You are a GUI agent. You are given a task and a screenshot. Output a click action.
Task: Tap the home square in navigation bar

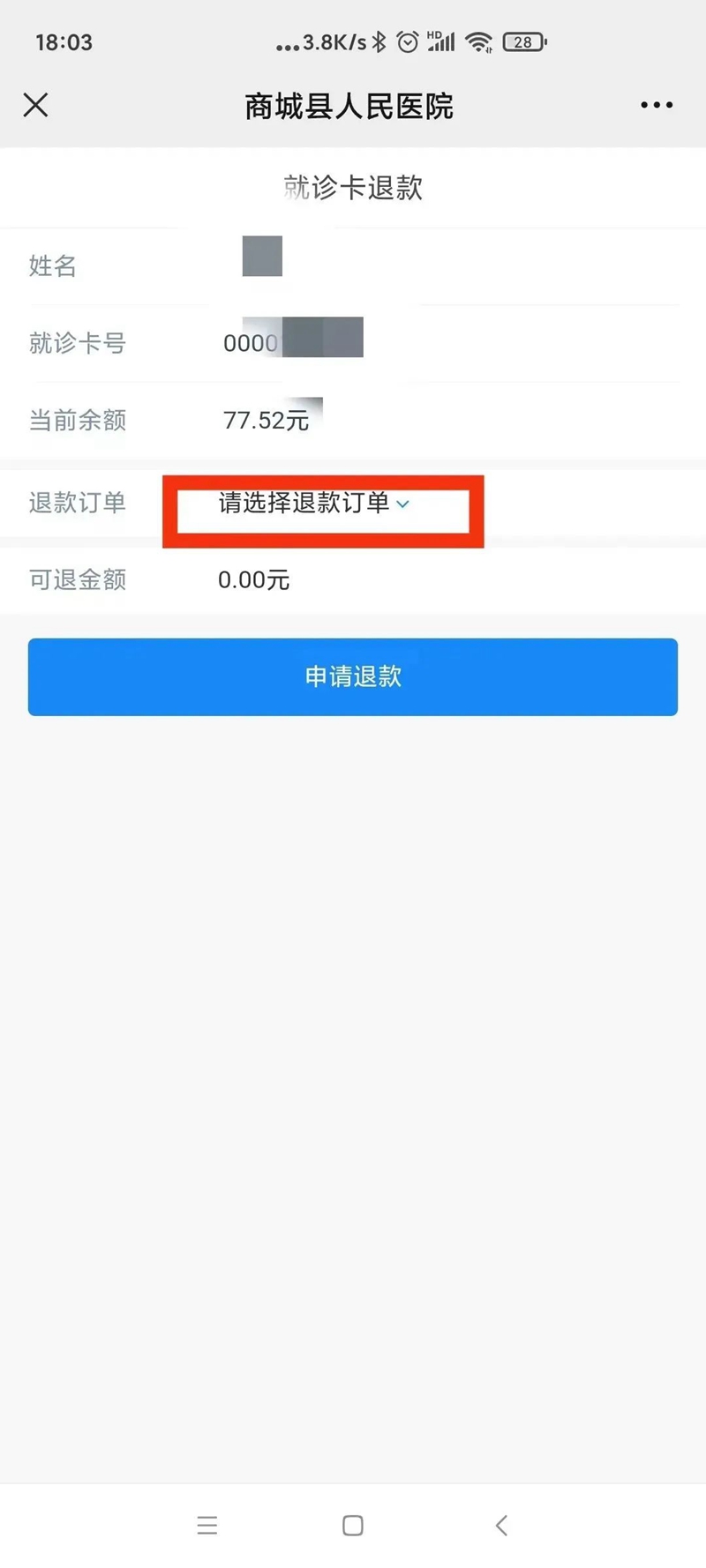352,1525
